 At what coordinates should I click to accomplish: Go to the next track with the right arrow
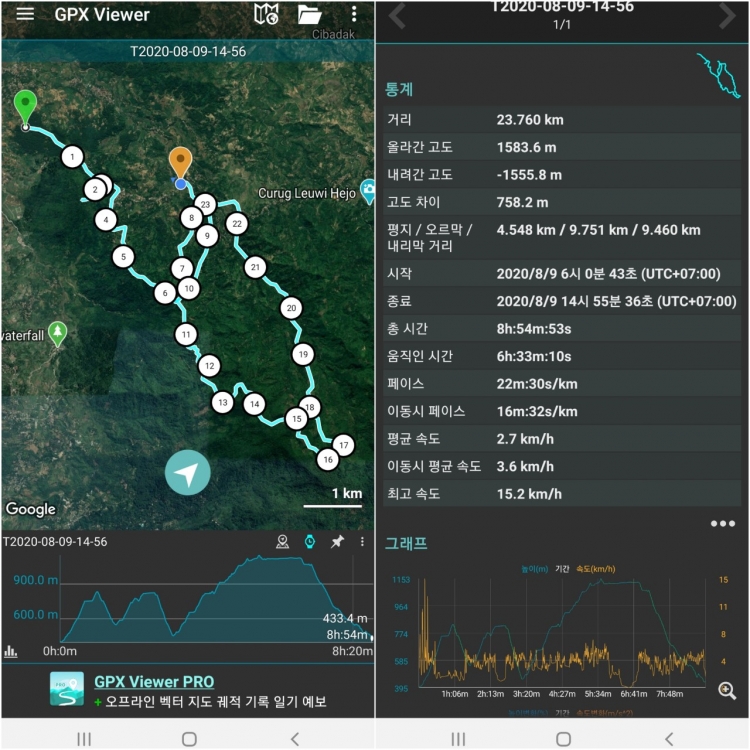(727, 15)
